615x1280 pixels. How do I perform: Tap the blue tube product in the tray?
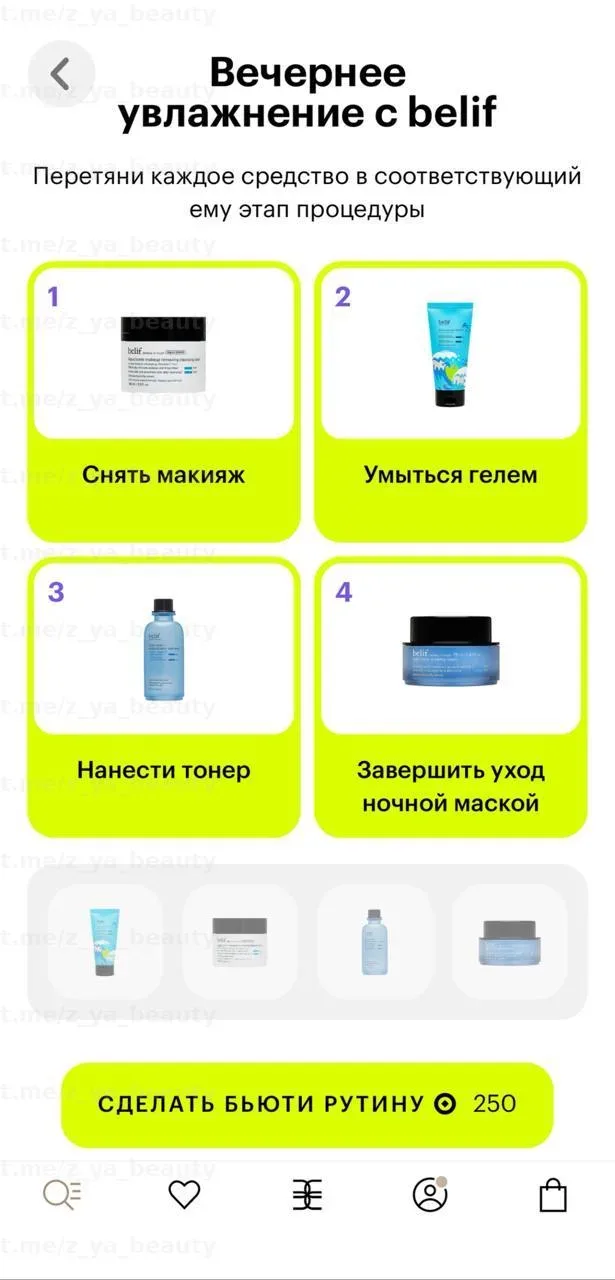(105, 941)
